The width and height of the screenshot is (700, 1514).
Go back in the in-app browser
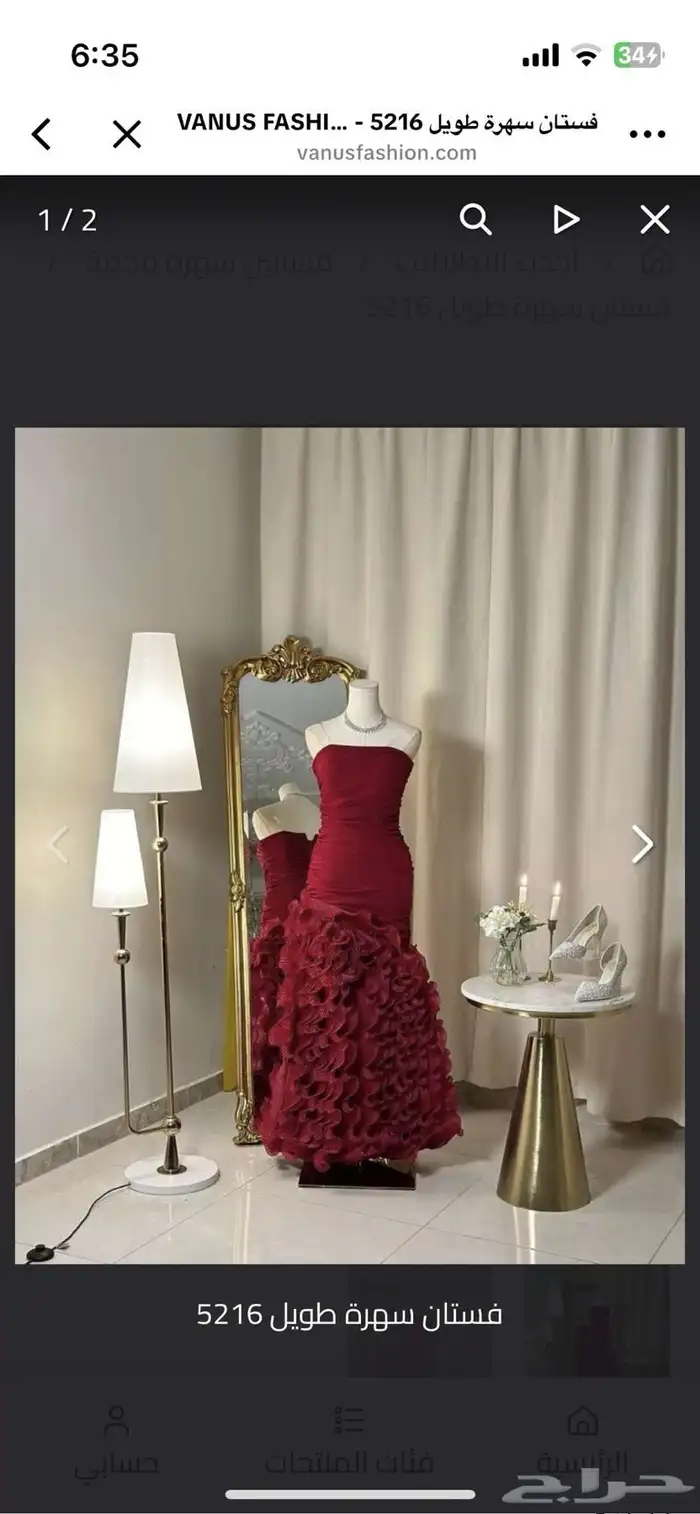tap(41, 133)
